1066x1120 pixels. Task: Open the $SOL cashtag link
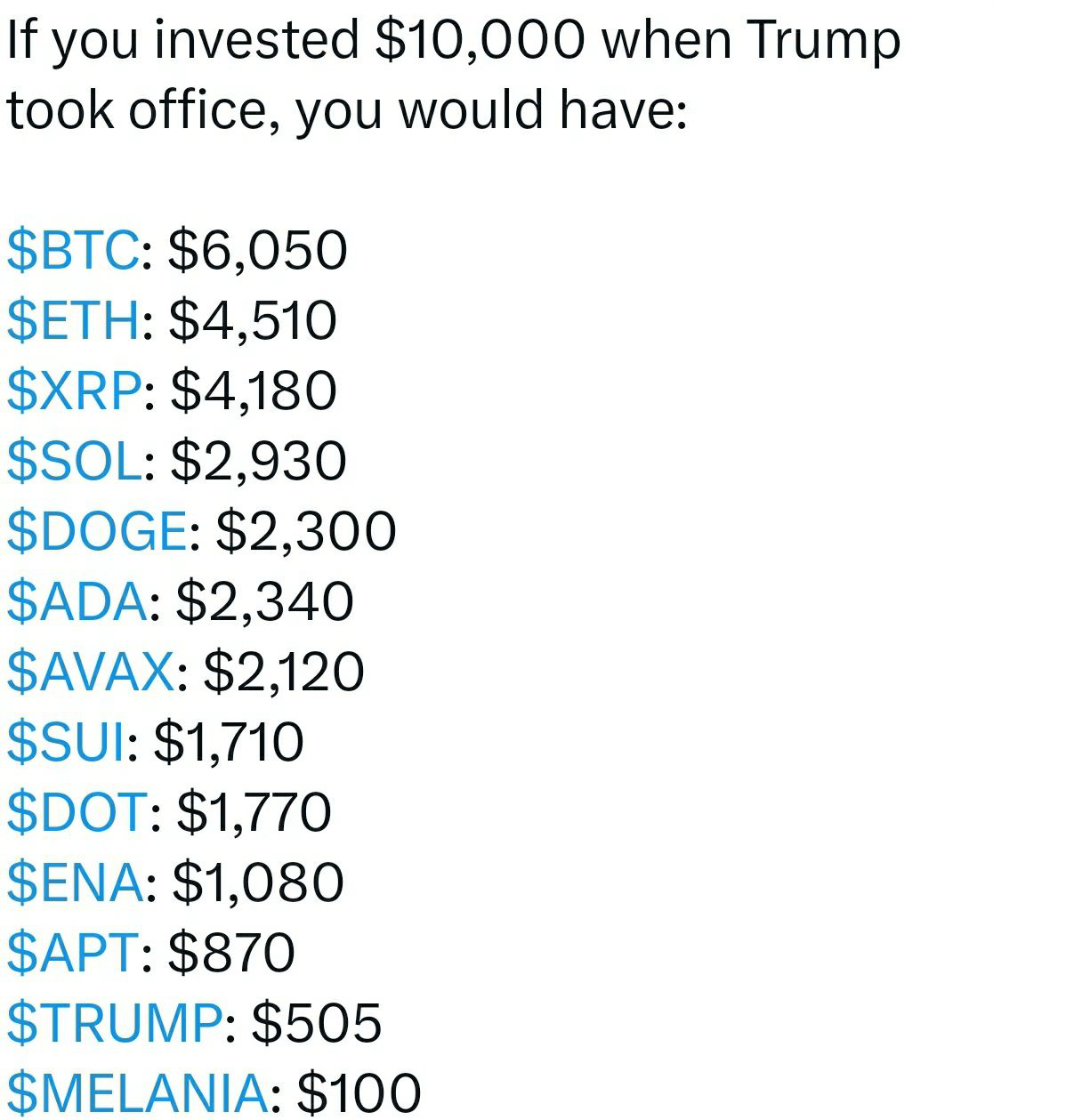click(74, 461)
